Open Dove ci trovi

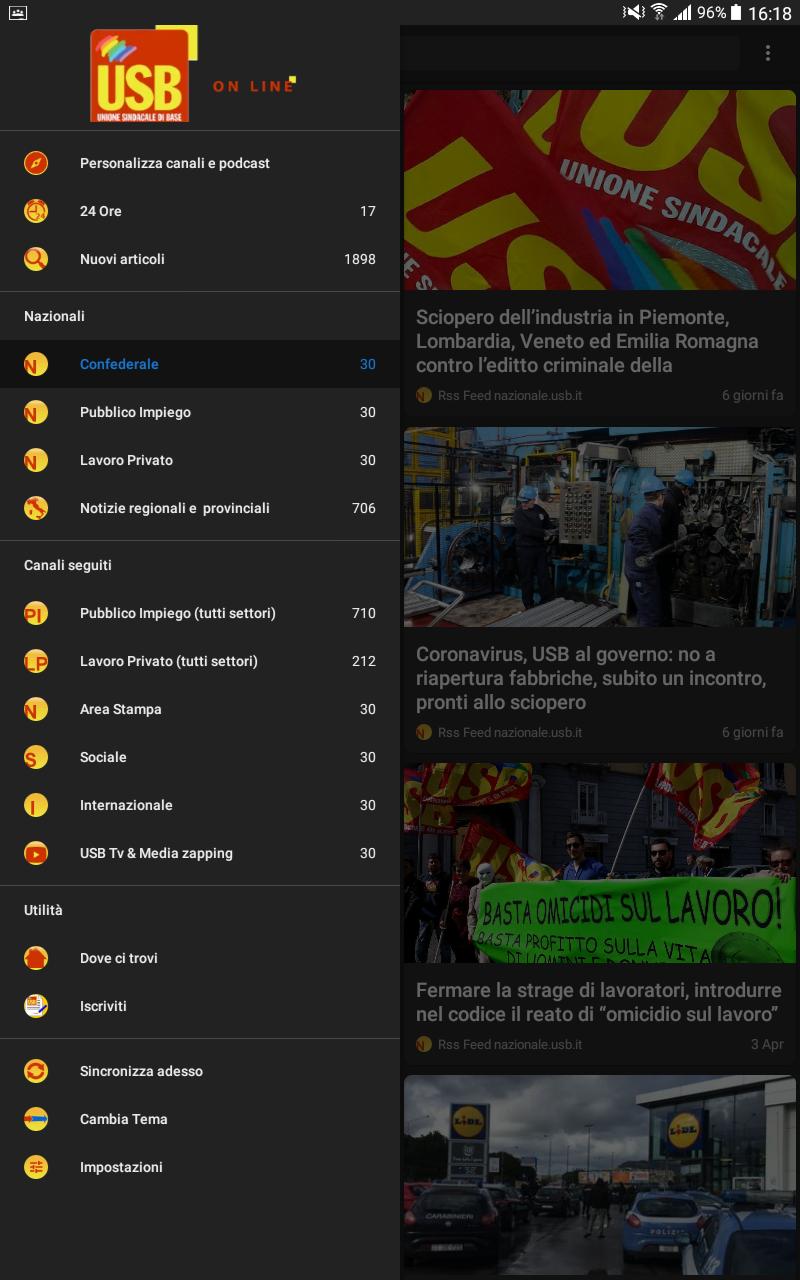point(200,958)
